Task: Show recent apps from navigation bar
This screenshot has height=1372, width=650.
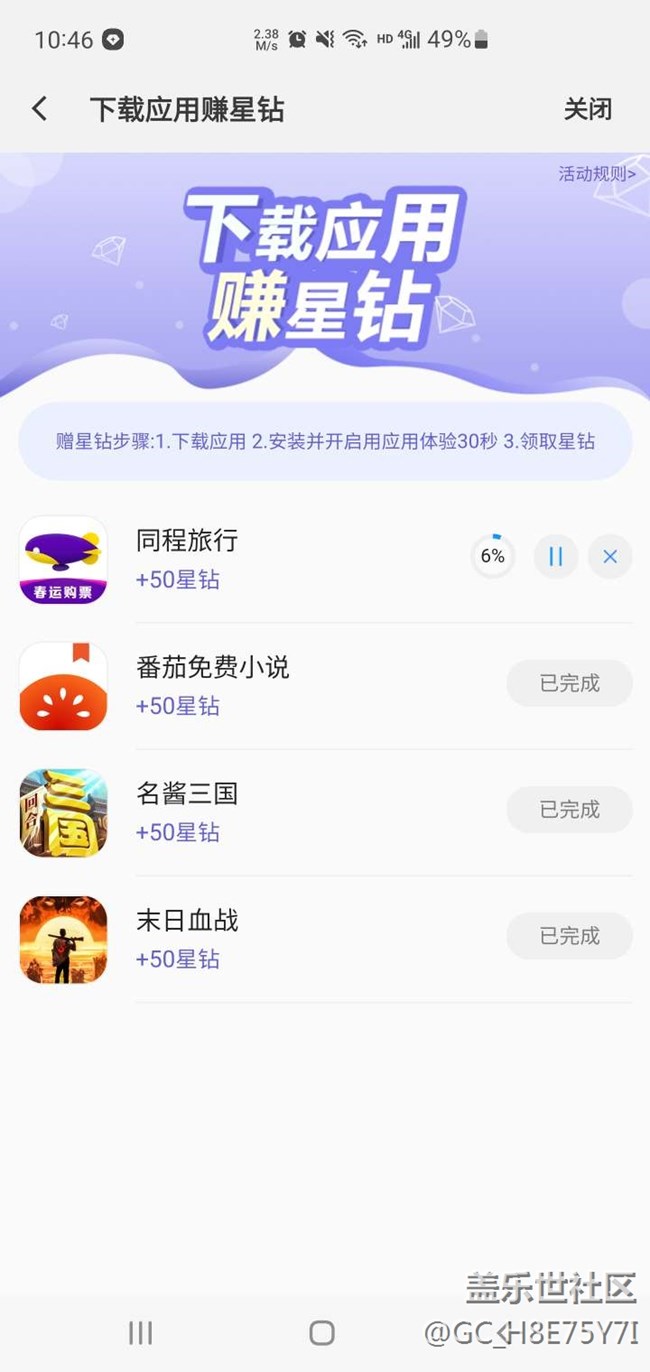Action: point(141,1332)
